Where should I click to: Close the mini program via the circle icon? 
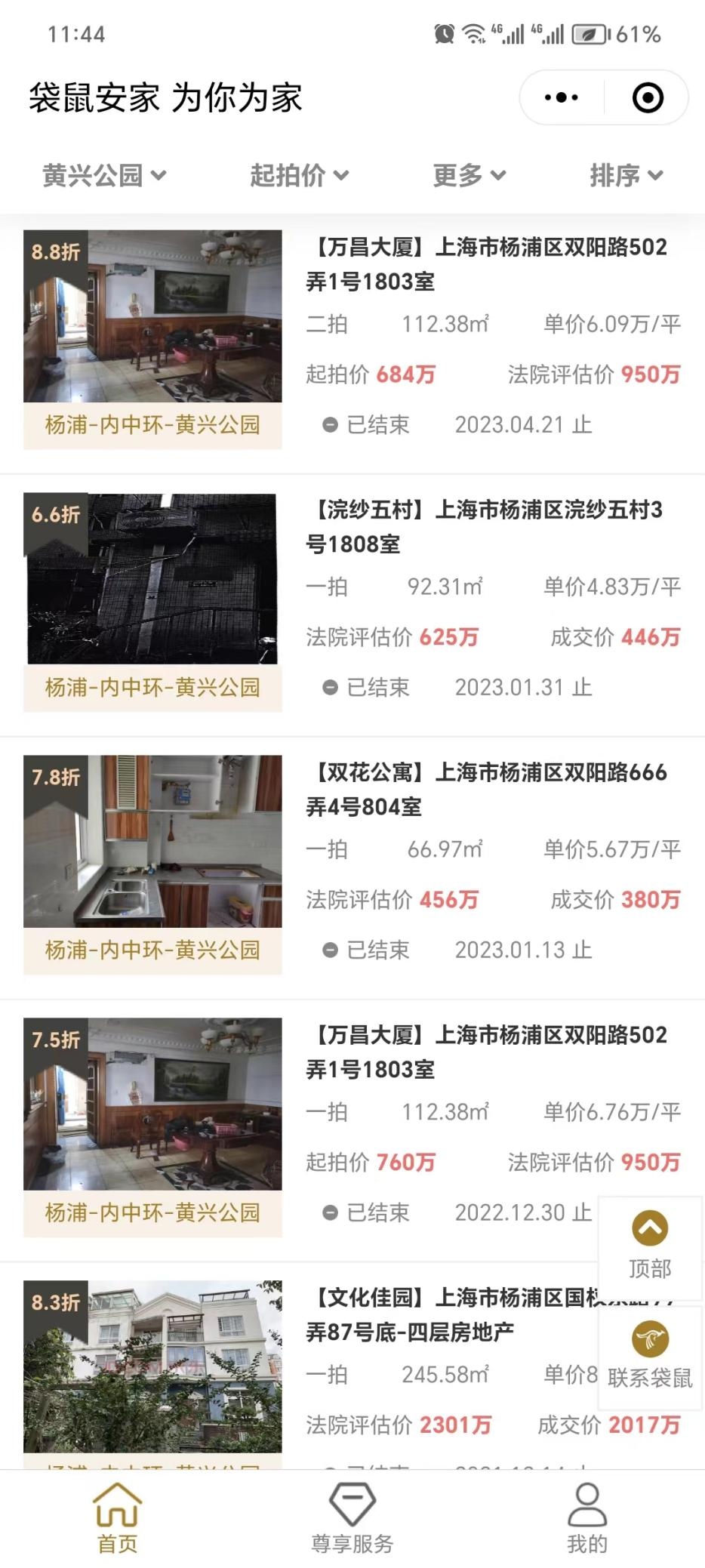click(x=647, y=97)
